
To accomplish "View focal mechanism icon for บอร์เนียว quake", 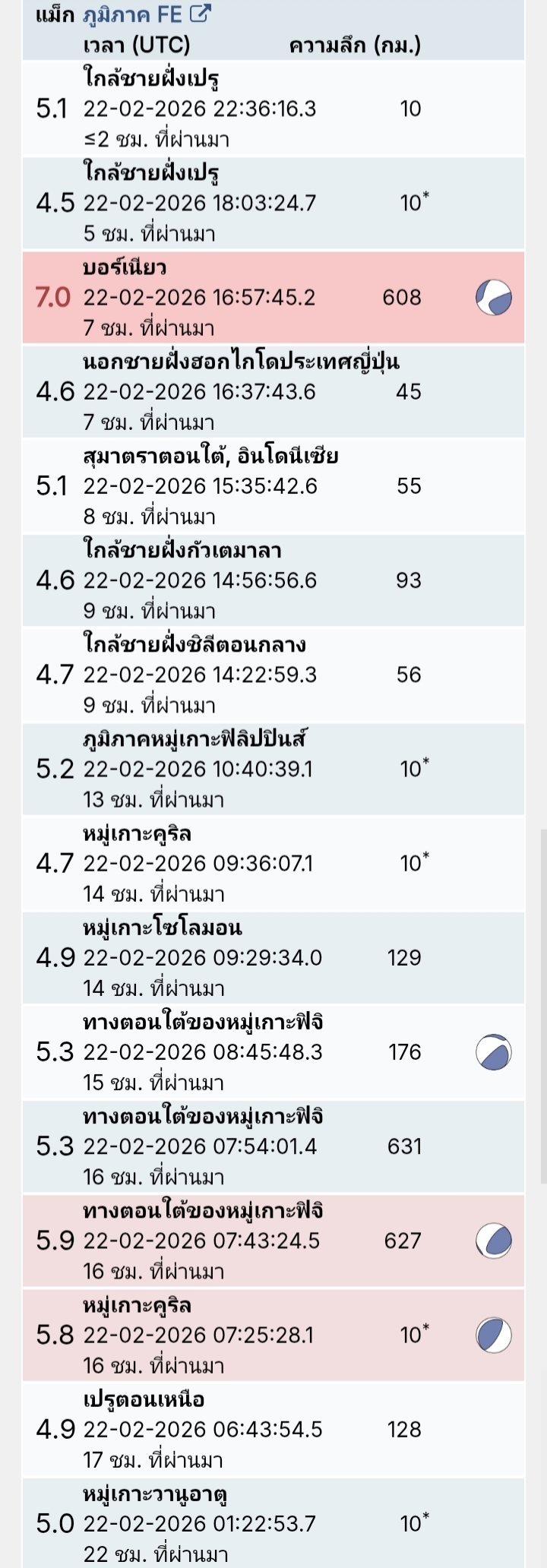I will [x=494, y=297].
